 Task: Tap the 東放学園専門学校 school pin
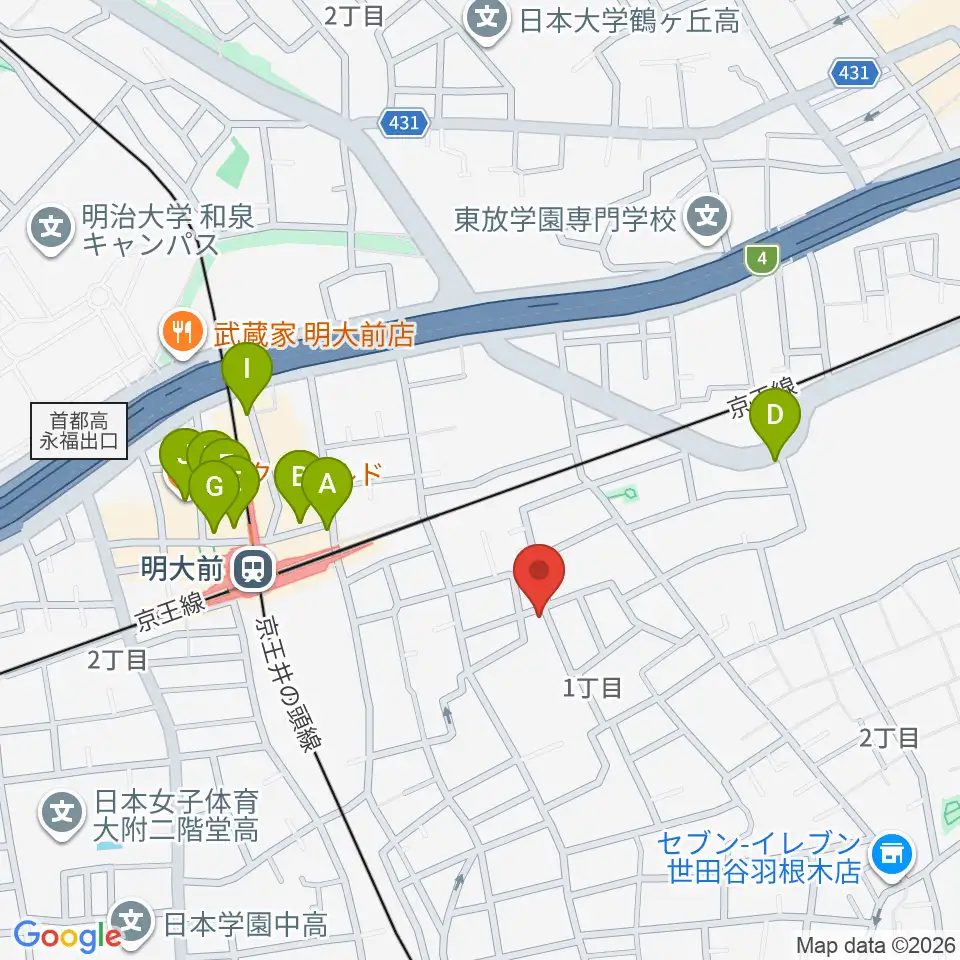click(707, 219)
